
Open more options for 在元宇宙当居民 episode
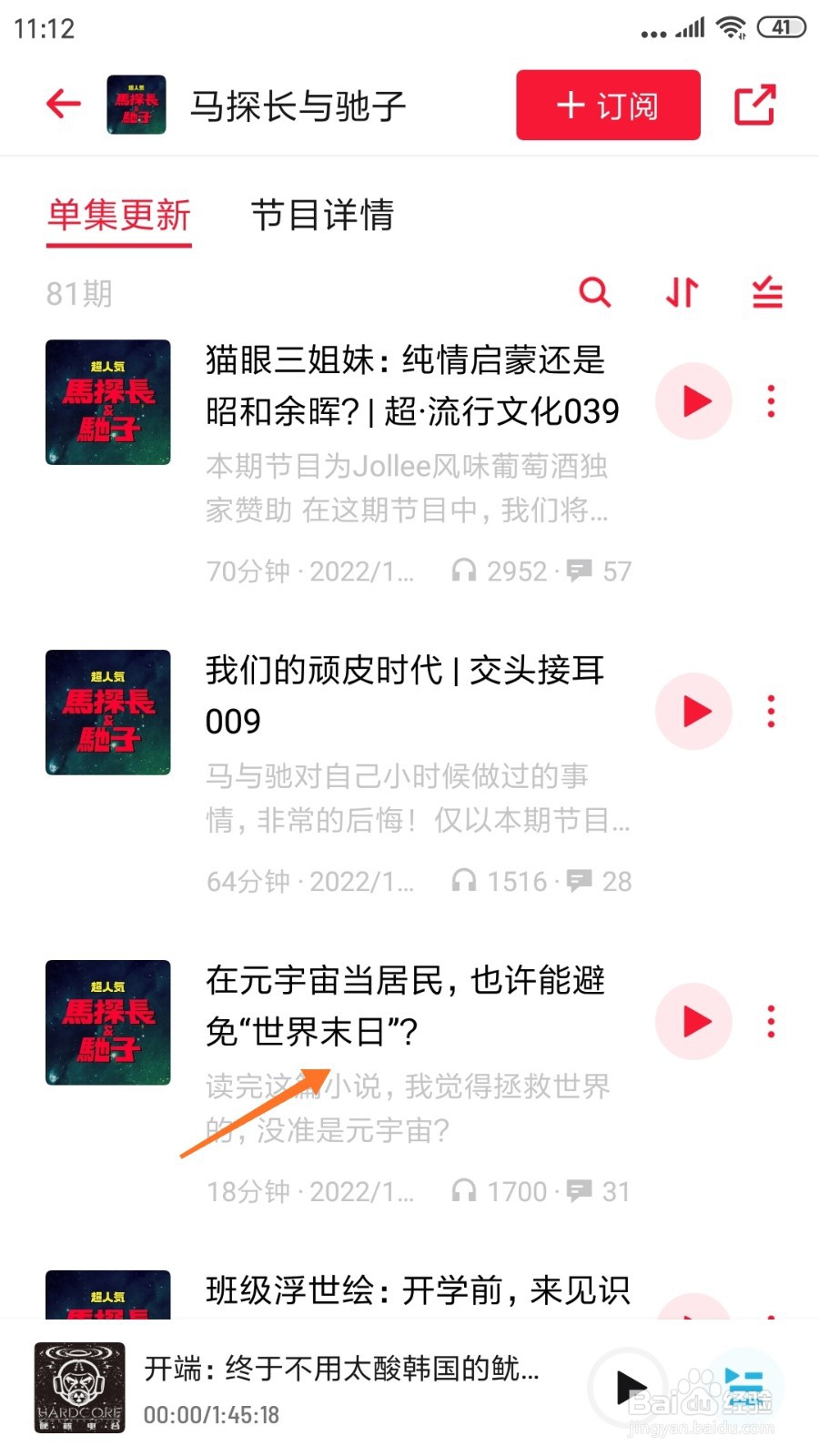pyautogui.click(x=771, y=1022)
